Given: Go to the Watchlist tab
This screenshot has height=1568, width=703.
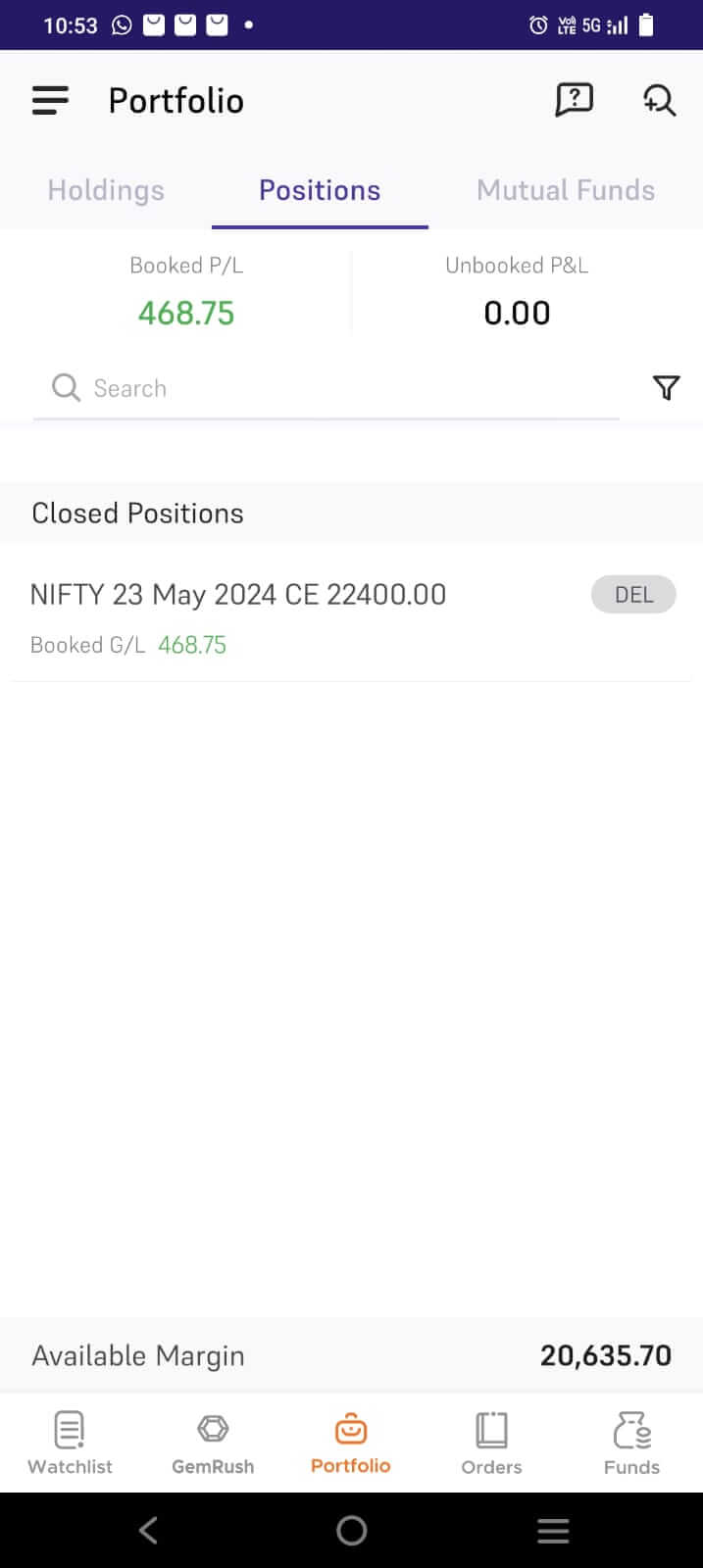Looking at the screenshot, I should pyautogui.click(x=70, y=1443).
